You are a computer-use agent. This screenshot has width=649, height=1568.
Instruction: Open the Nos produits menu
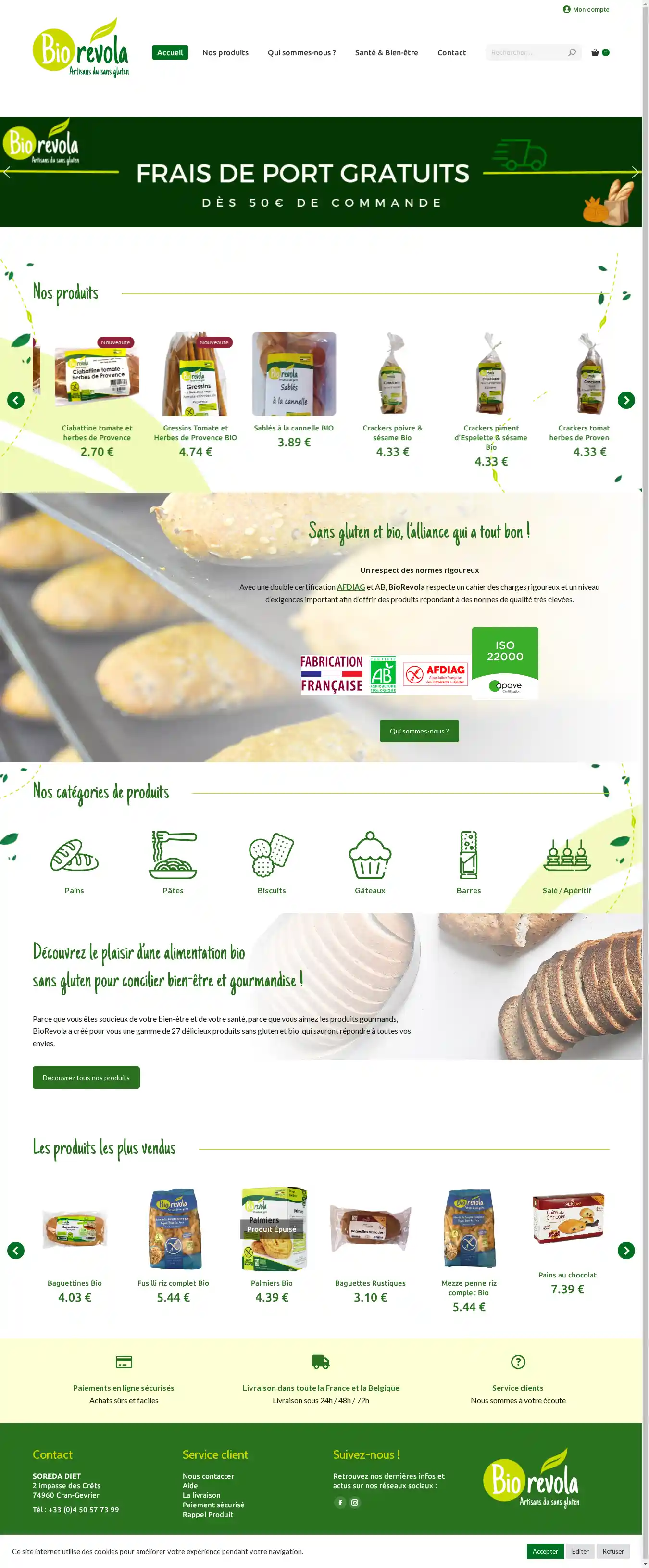click(x=225, y=52)
